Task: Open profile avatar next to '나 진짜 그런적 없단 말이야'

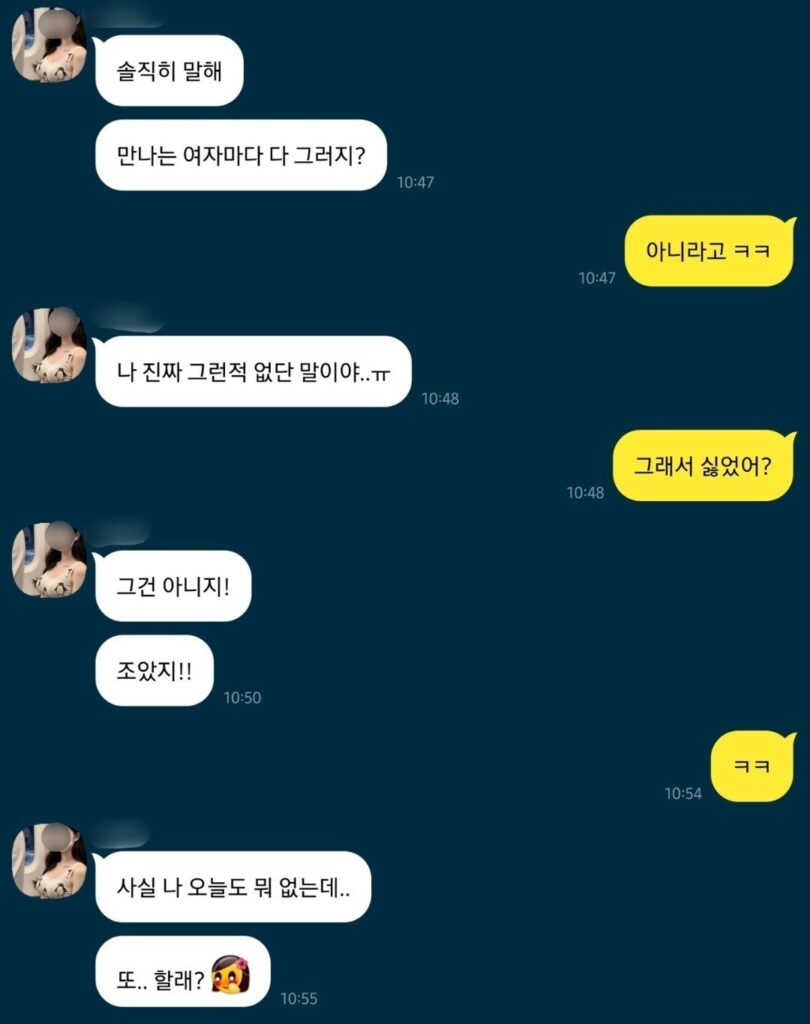Action: [x=49, y=345]
